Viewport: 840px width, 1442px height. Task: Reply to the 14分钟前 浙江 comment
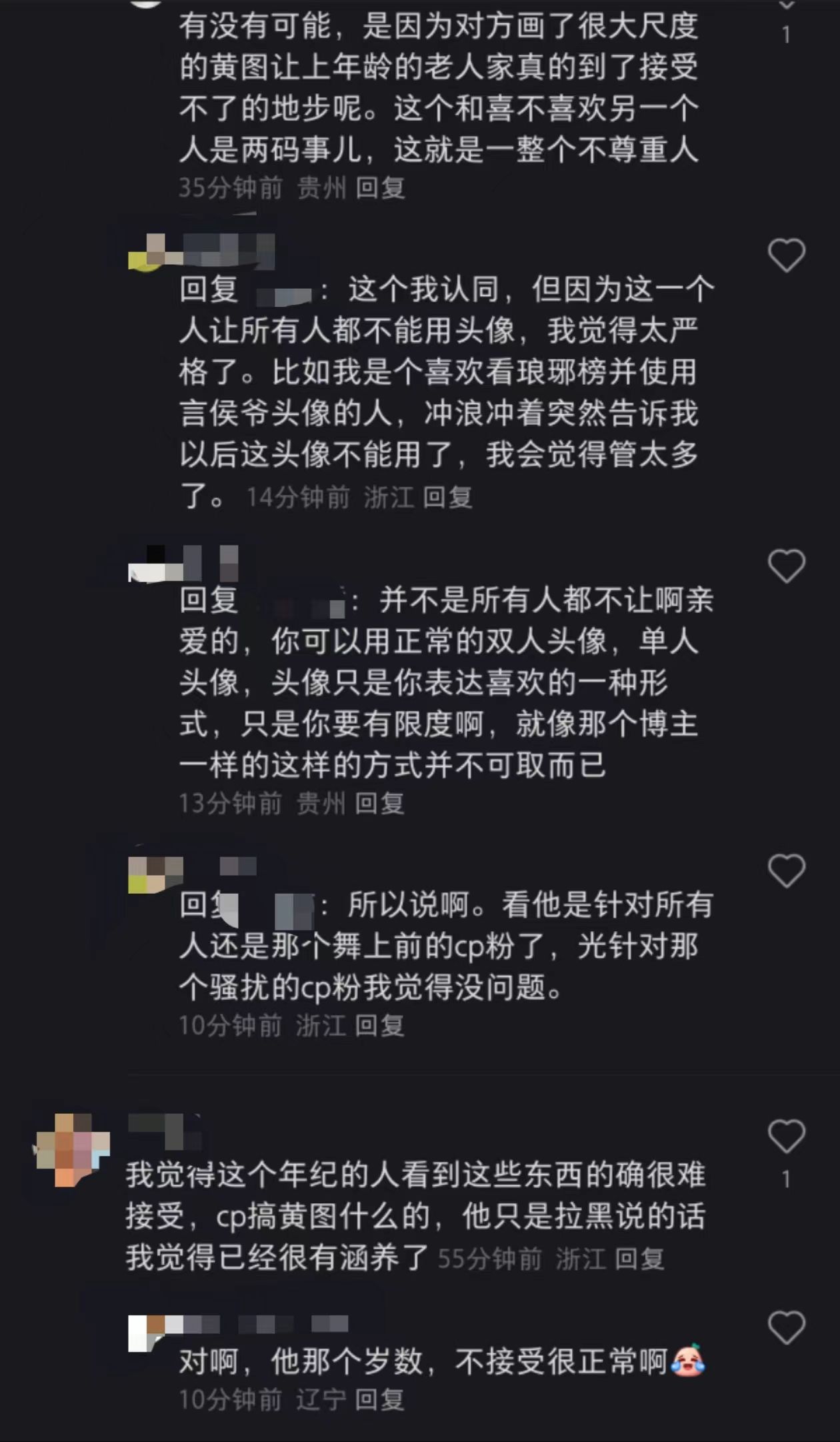pyautogui.click(x=447, y=497)
